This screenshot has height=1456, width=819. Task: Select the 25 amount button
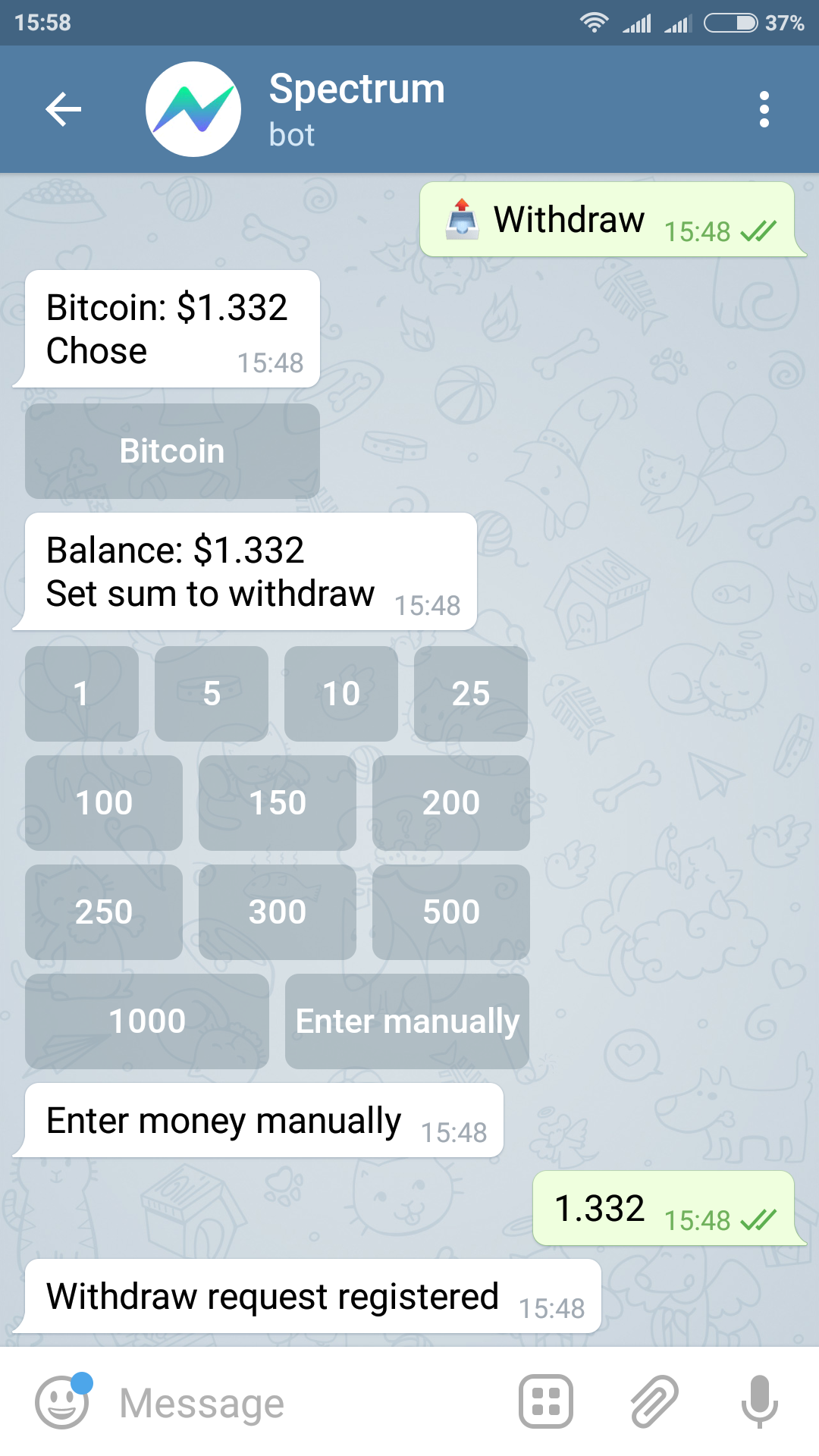point(471,694)
